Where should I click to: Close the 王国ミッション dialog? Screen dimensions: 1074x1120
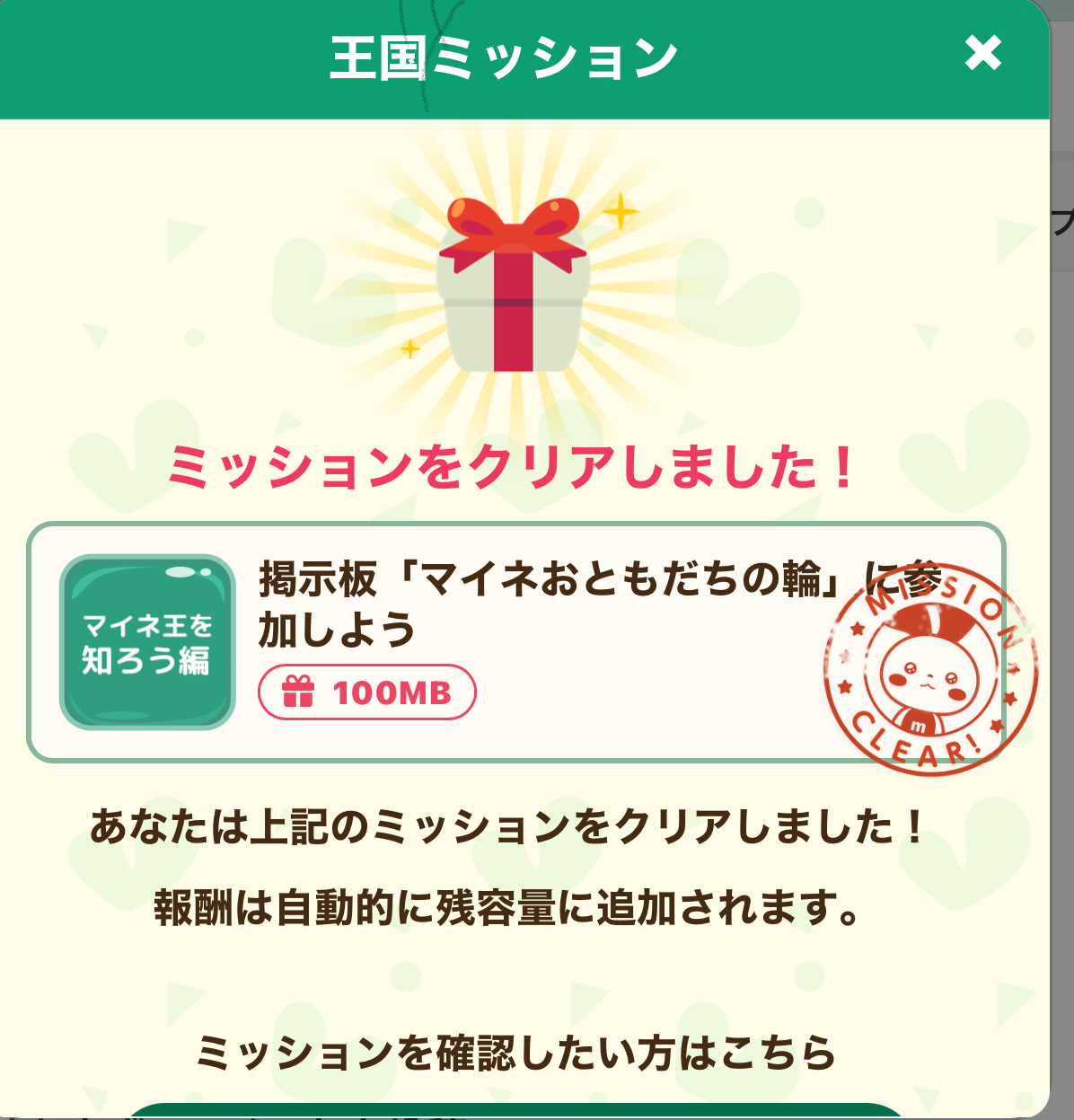point(983,54)
